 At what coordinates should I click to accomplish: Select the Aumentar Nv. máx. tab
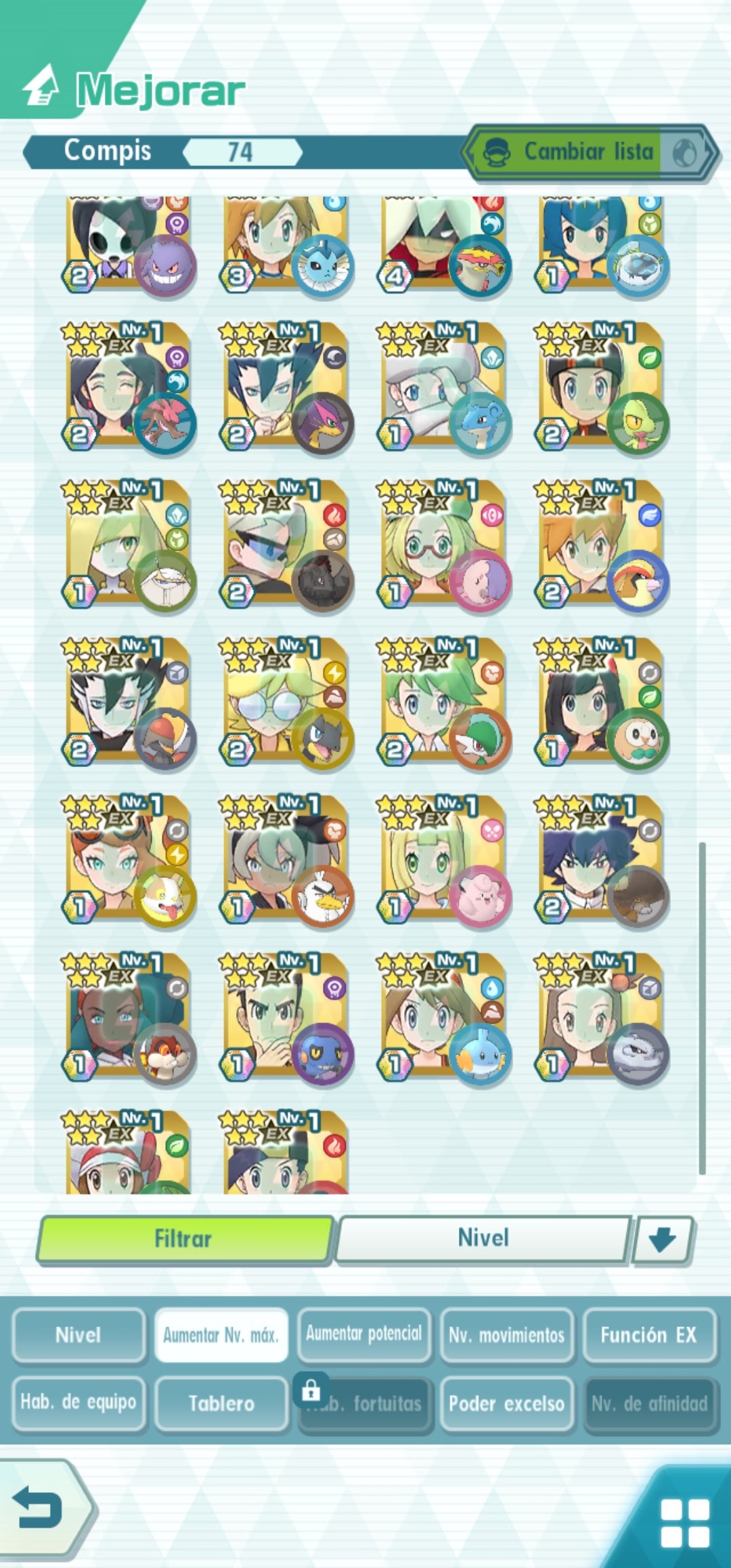pos(221,1335)
